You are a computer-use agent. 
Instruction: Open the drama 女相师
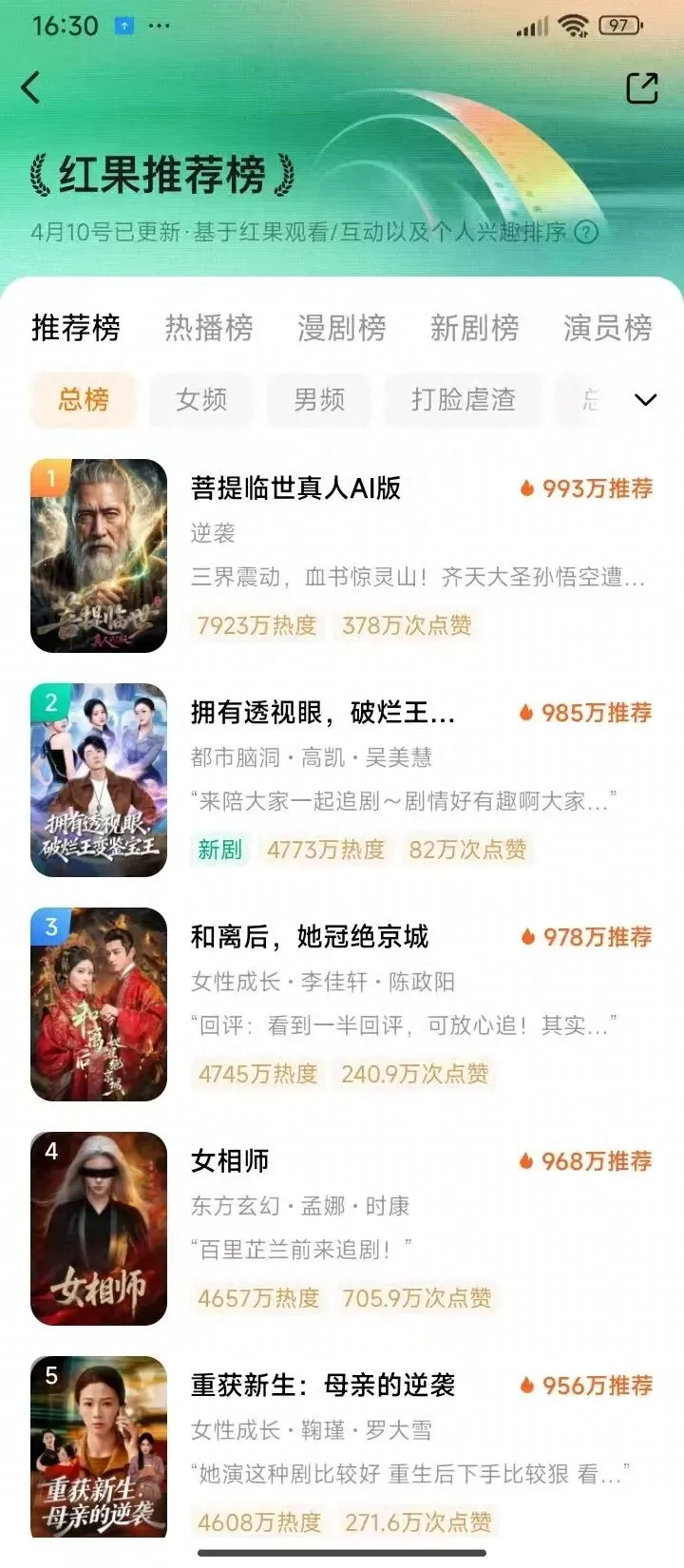230,1161
